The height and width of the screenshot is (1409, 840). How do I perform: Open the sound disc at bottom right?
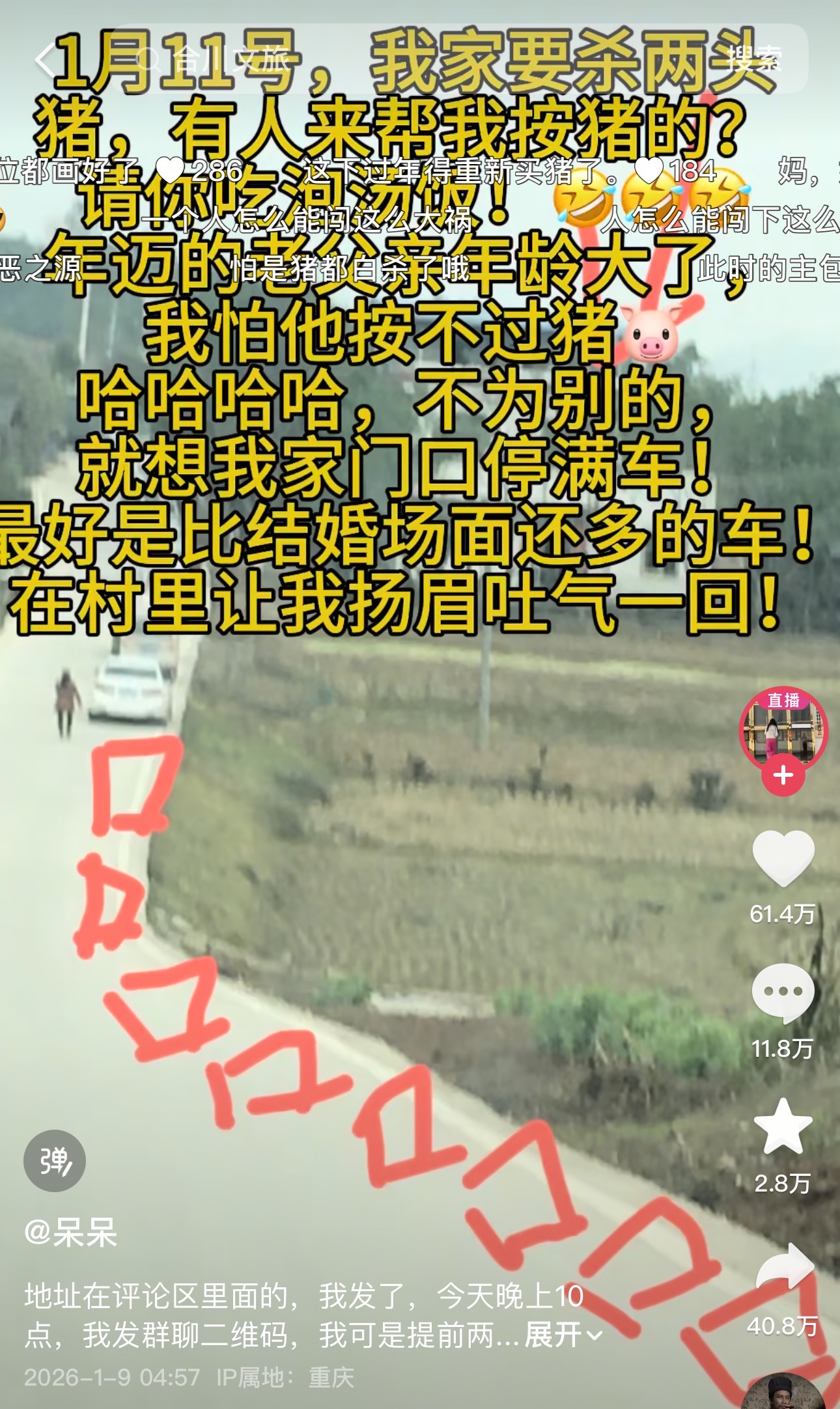point(783,1393)
